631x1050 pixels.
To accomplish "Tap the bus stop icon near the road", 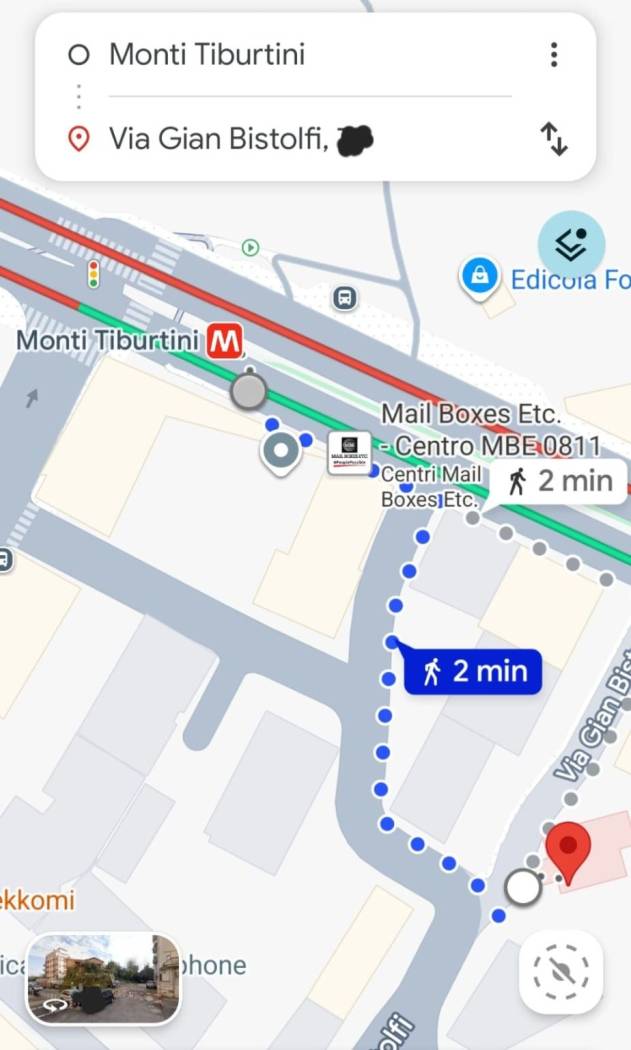I will (x=345, y=298).
